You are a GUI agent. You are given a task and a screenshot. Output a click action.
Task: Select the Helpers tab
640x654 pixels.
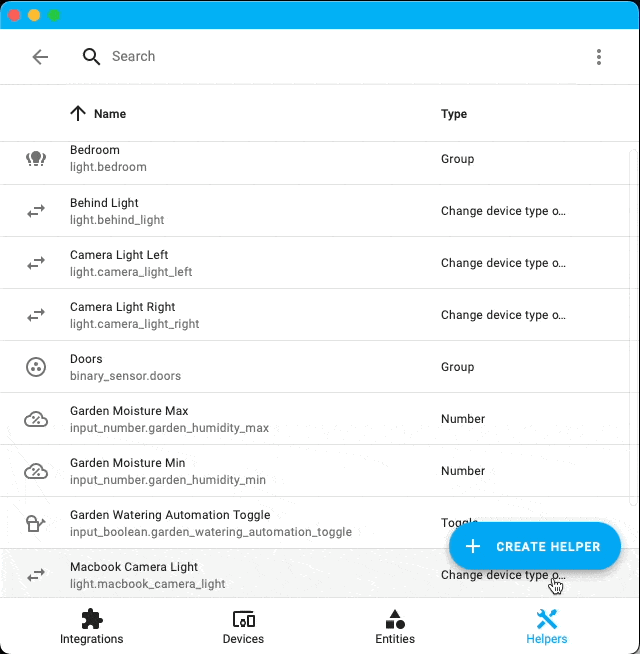coord(546,627)
